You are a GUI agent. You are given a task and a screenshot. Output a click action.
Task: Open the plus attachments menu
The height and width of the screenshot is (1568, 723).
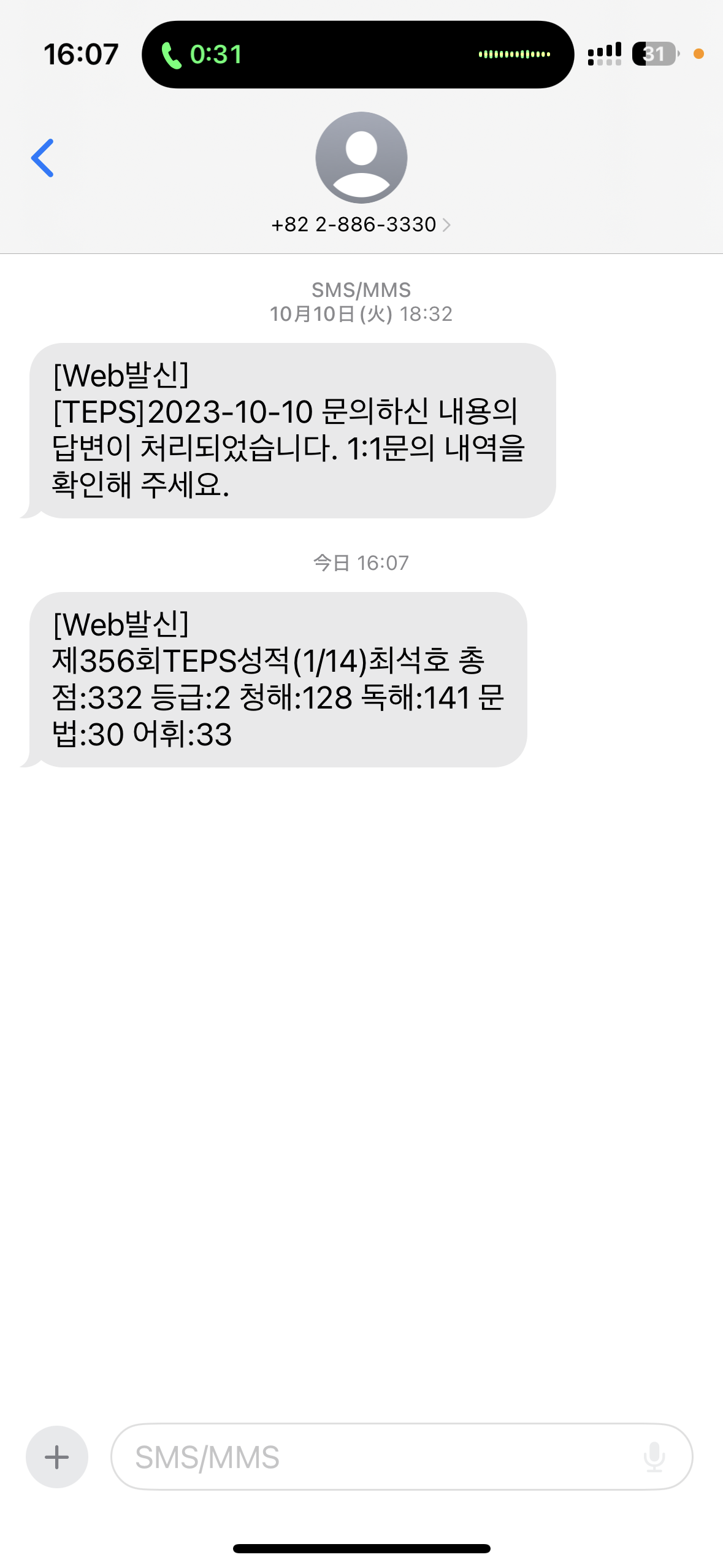[x=57, y=1456]
